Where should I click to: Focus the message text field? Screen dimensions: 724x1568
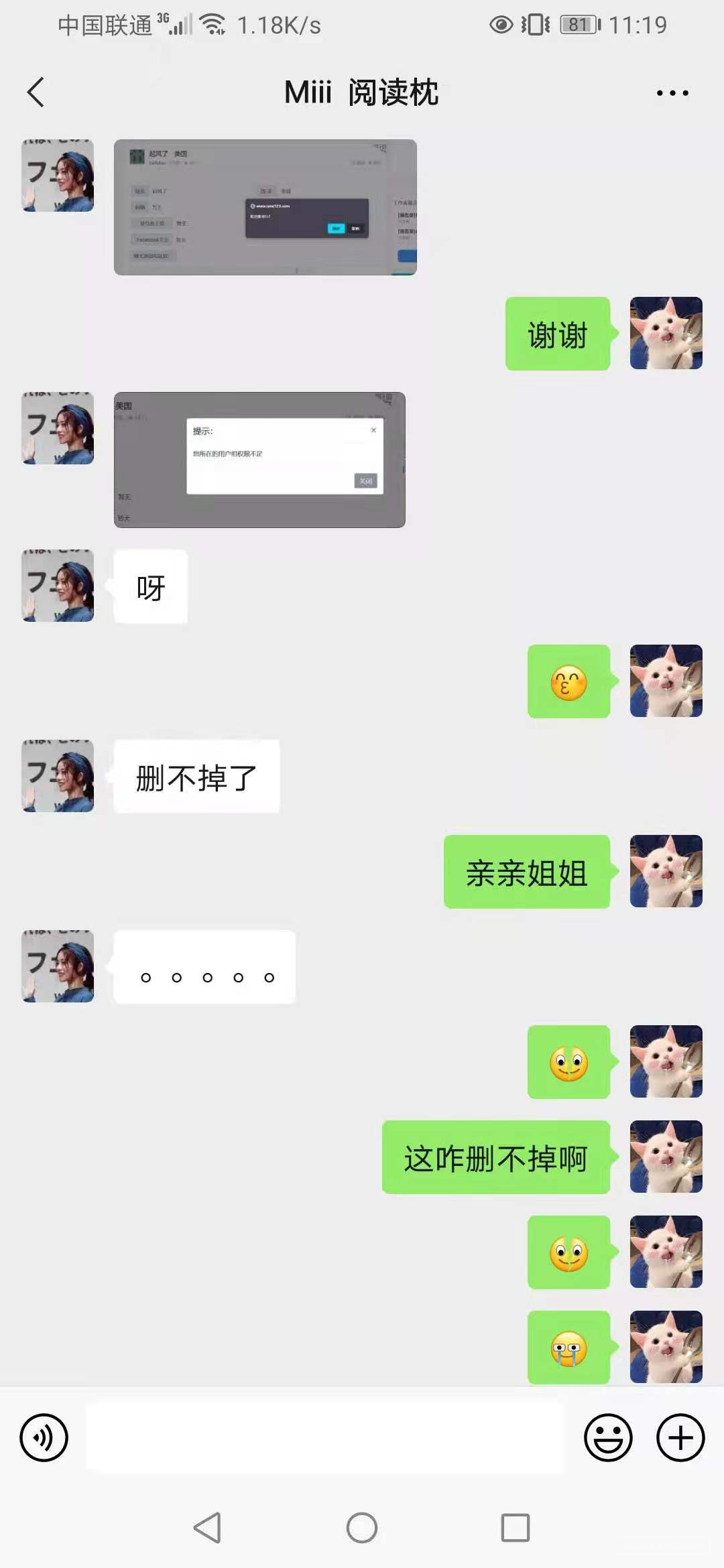(x=325, y=1438)
